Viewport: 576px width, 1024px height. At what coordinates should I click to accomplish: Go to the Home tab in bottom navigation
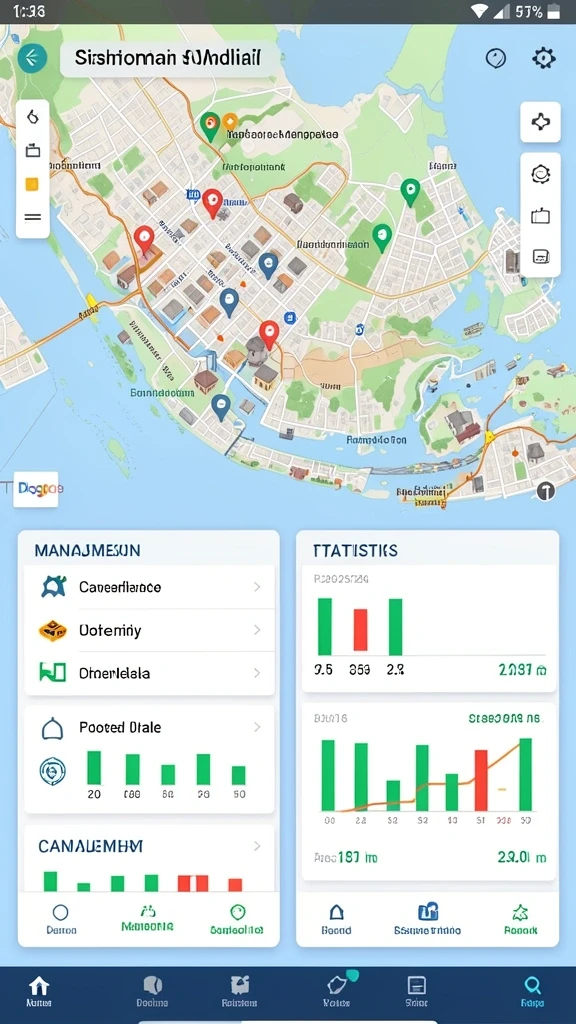(x=39, y=992)
